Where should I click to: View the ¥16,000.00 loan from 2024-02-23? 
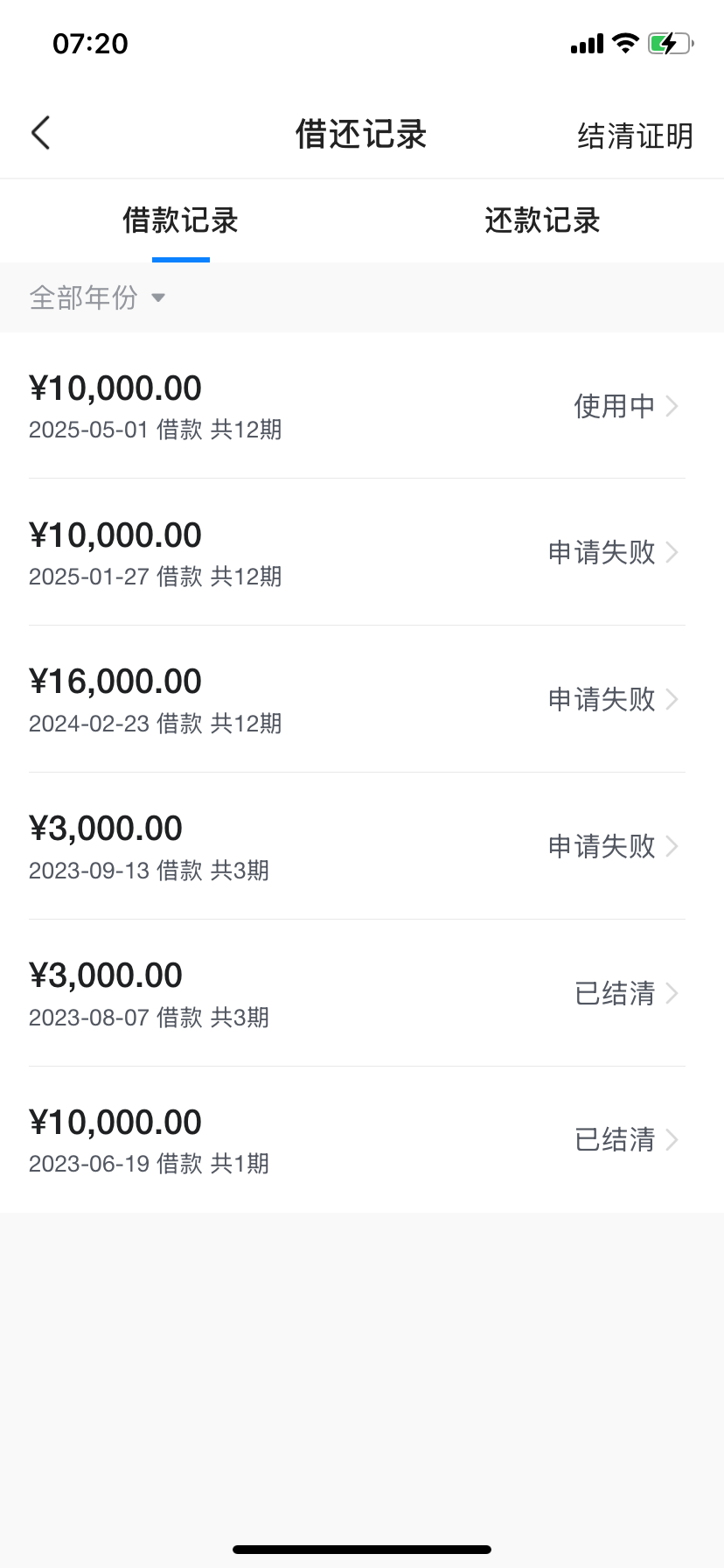[x=362, y=699]
